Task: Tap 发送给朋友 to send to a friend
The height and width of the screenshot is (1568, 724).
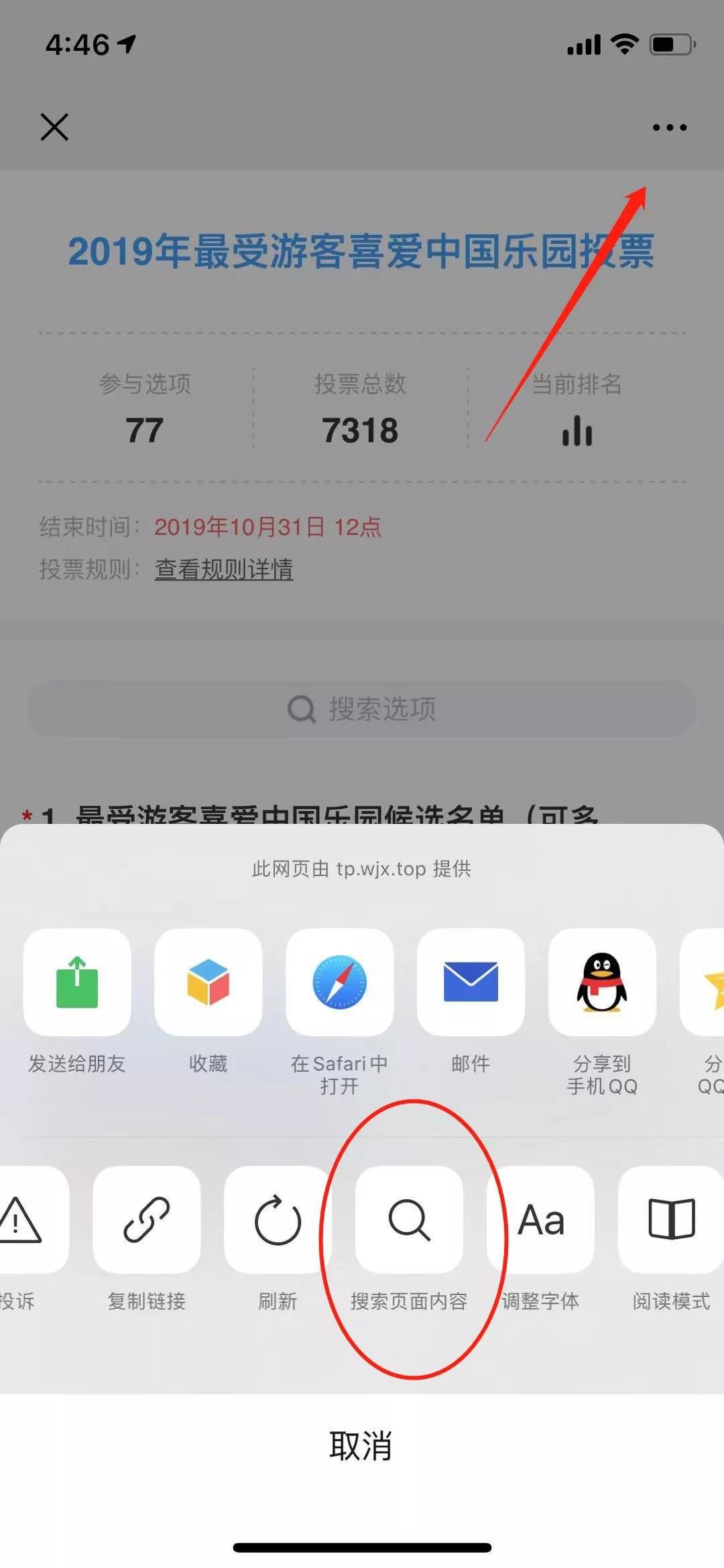Action: pos(77,982)
